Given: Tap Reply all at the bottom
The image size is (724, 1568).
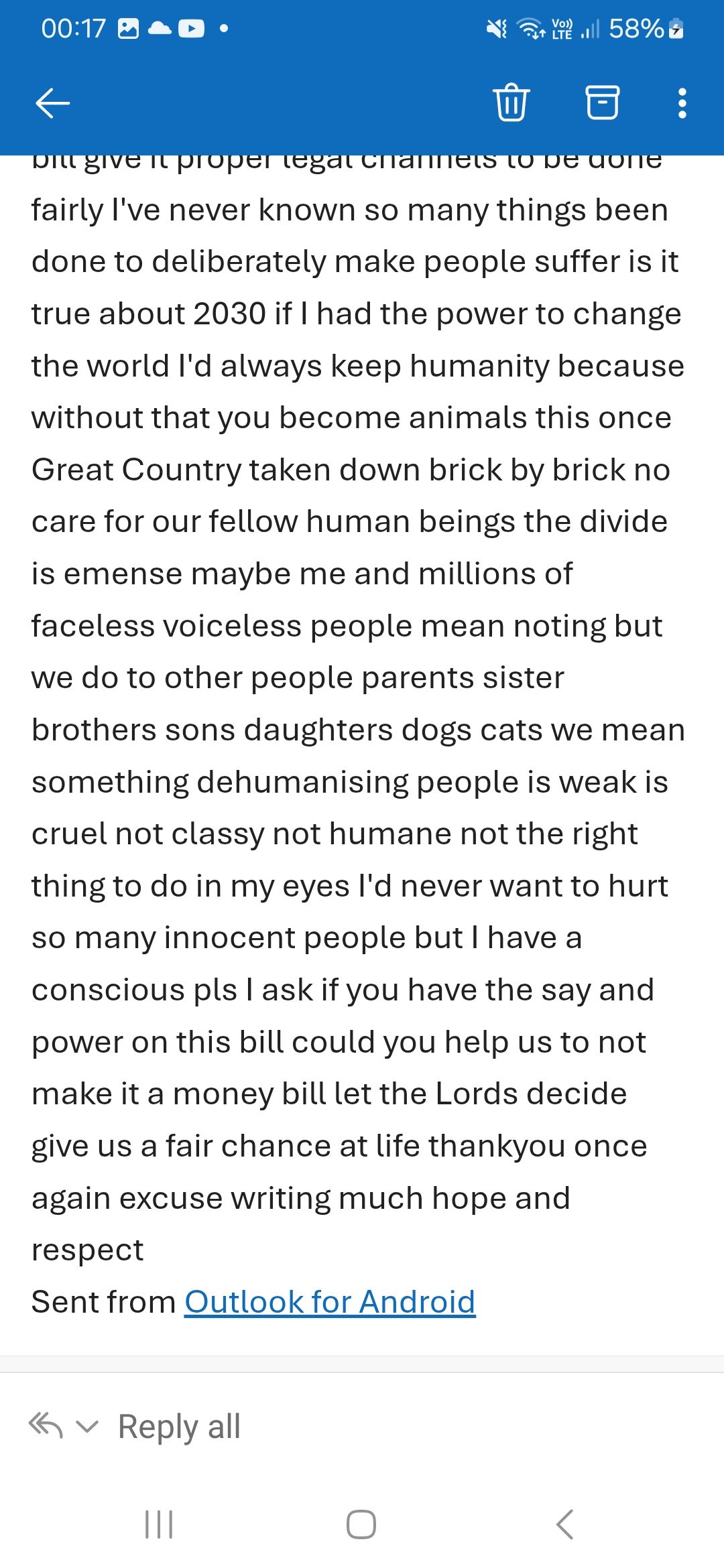Looking at the screenshot, I should point(179,1426).
